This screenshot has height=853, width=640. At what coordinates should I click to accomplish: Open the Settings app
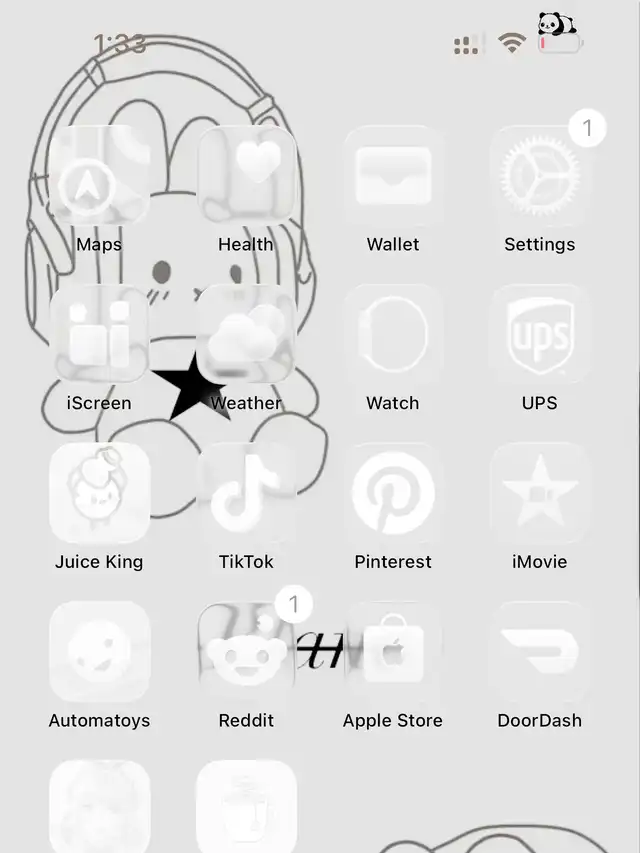coord(540,178)
